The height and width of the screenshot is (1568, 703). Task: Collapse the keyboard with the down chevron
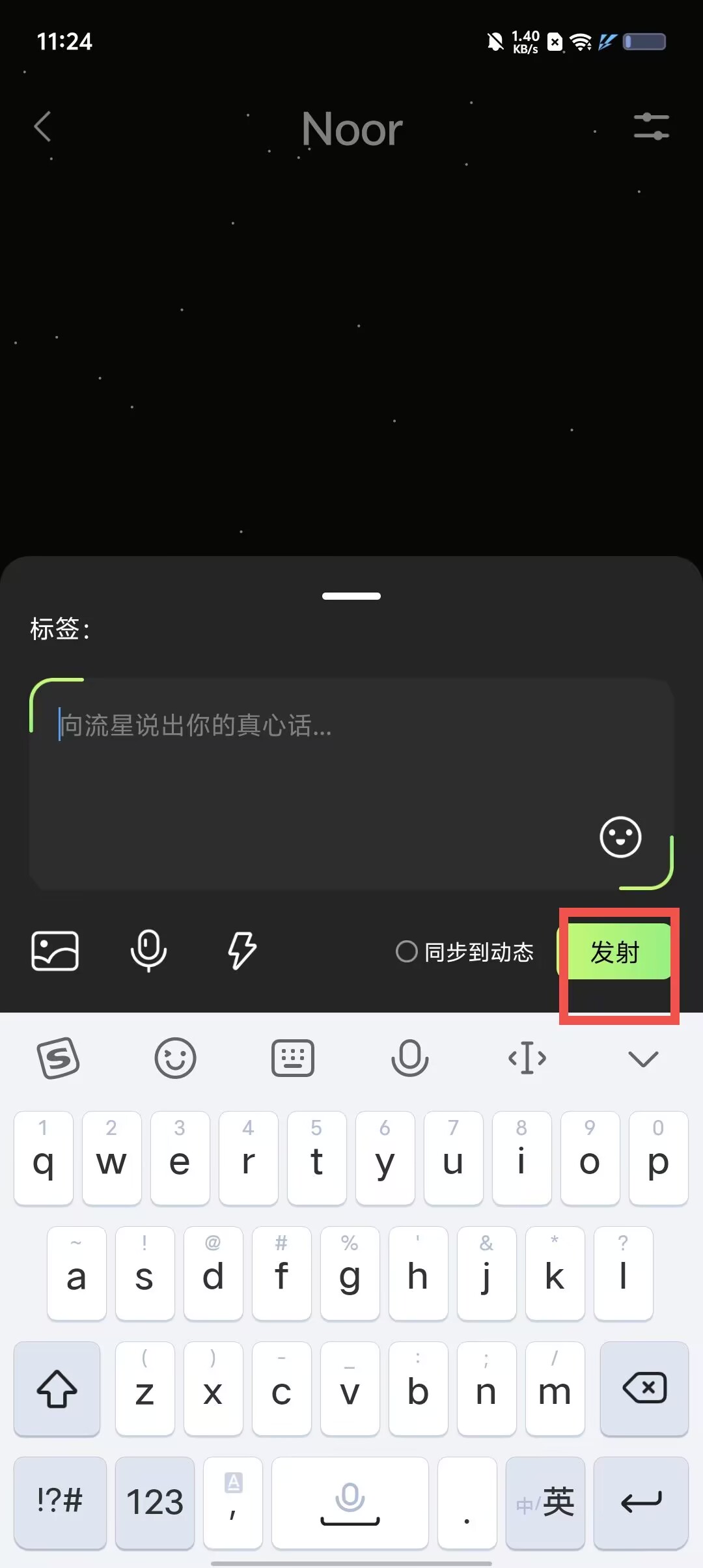pyautogui.click(x=644, y=1059)
